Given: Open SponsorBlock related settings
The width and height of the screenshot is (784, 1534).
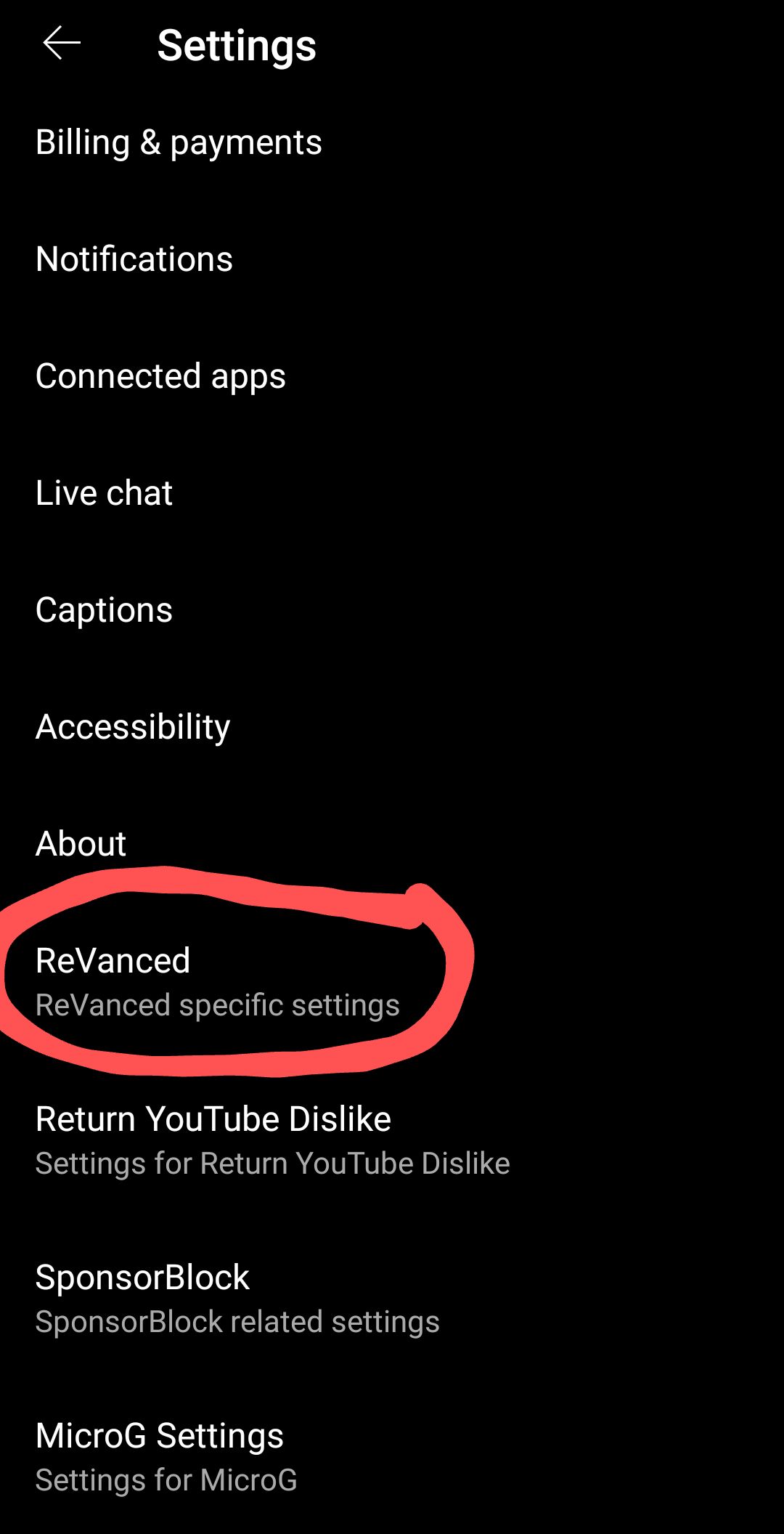Looking at the screenshot, I should (237, 1299).
